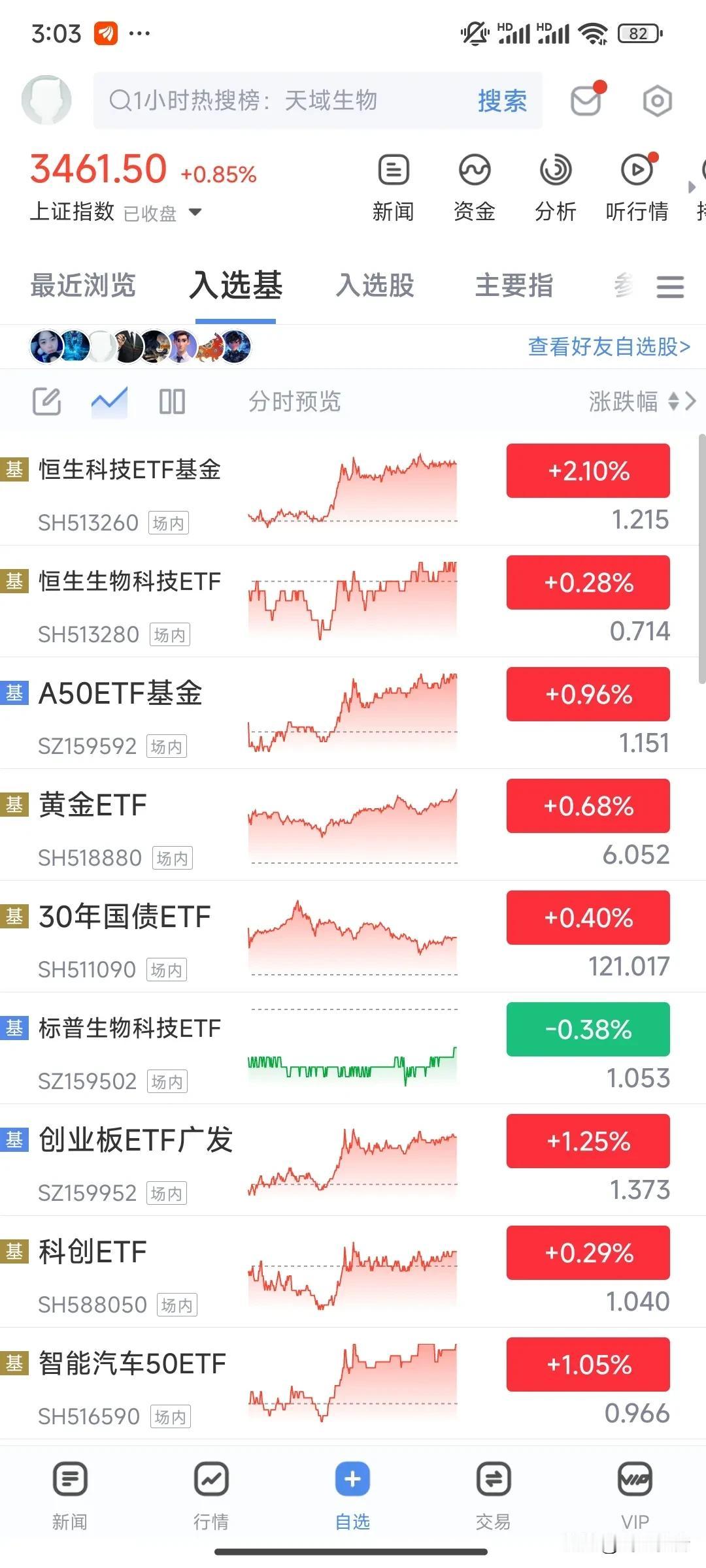Open the tab list menu icon
Screen dimensions: 706x1568
670,287
